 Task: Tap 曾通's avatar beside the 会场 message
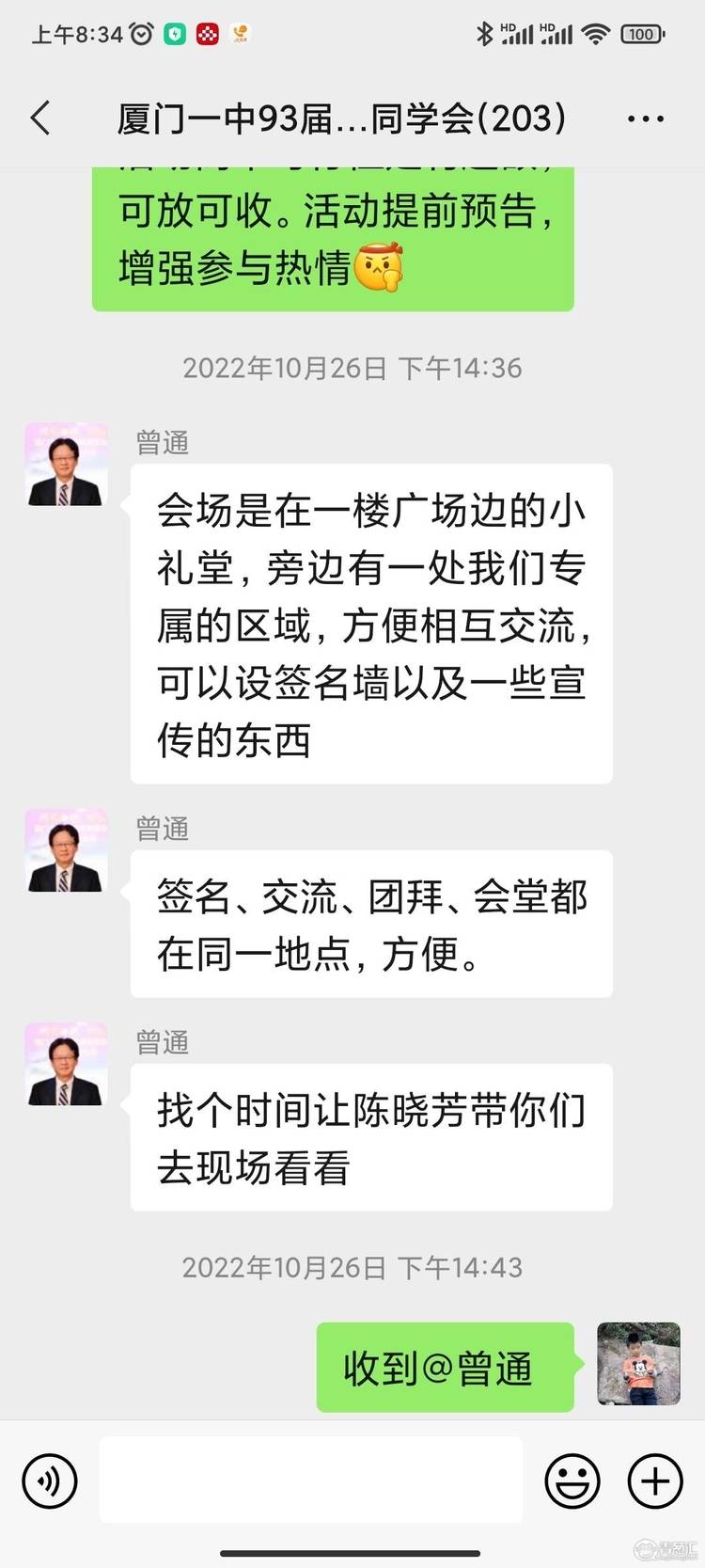[65, 465]
